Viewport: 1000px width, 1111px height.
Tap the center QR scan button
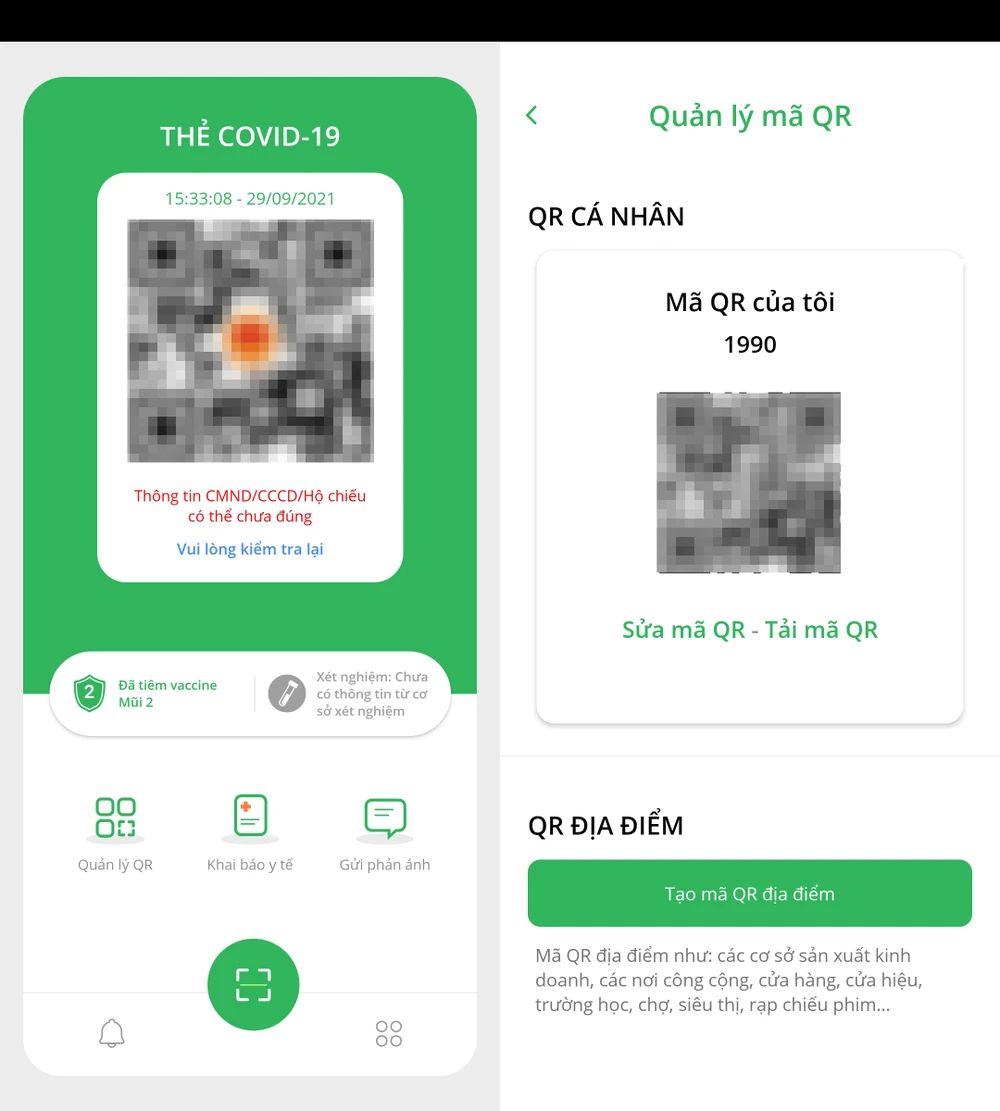pos(253,984)
